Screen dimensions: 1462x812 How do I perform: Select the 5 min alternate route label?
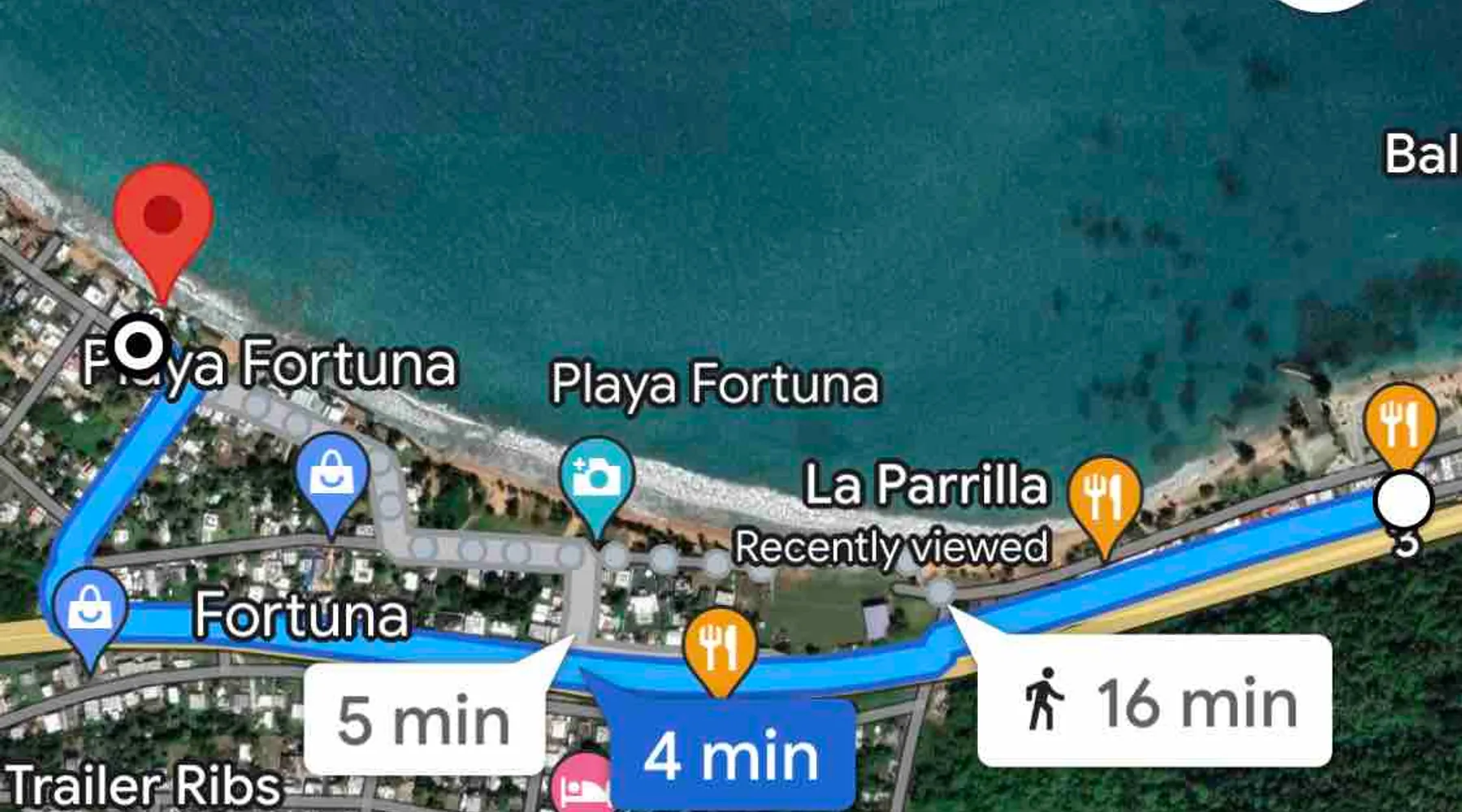click(x=423, y=719)
